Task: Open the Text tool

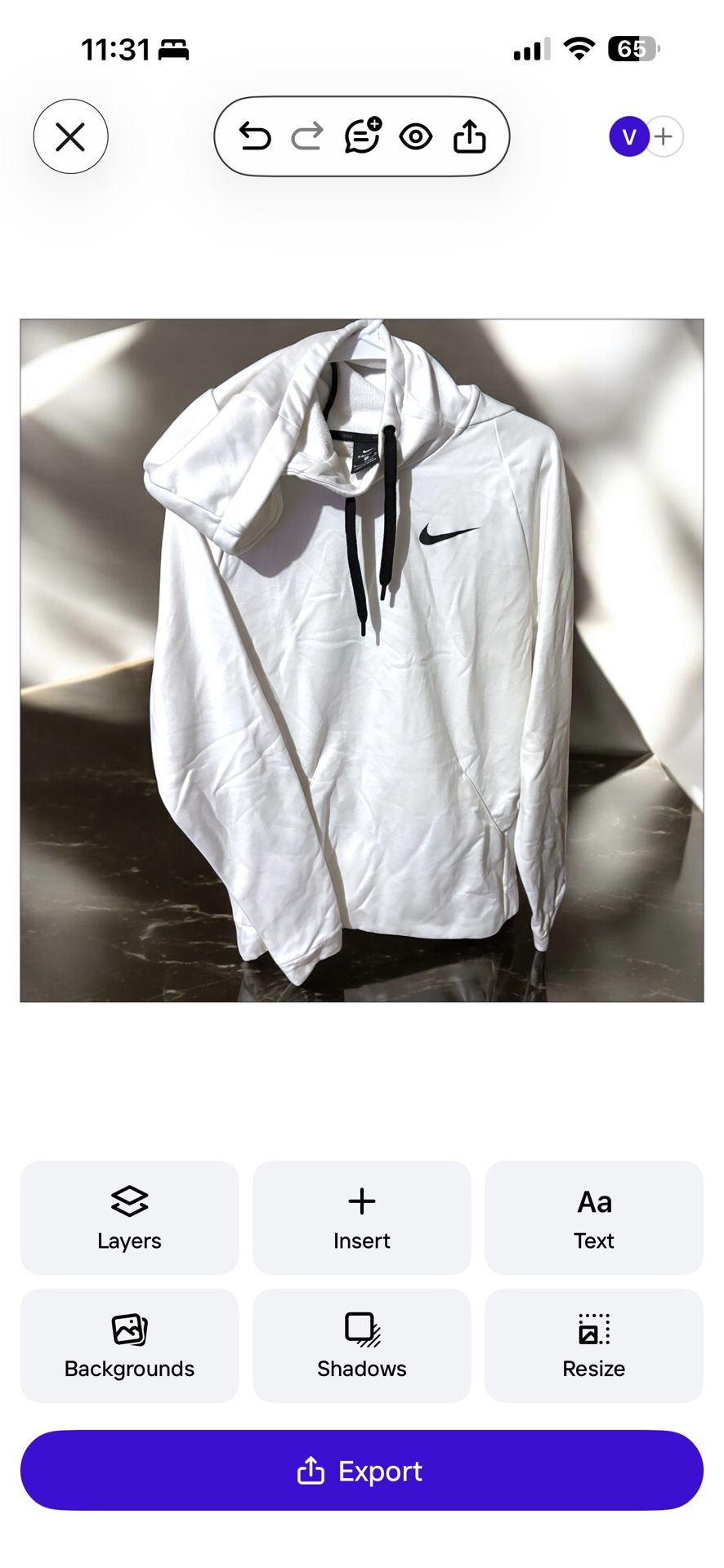Action: pyautogui.click(x=594, y=1218)
